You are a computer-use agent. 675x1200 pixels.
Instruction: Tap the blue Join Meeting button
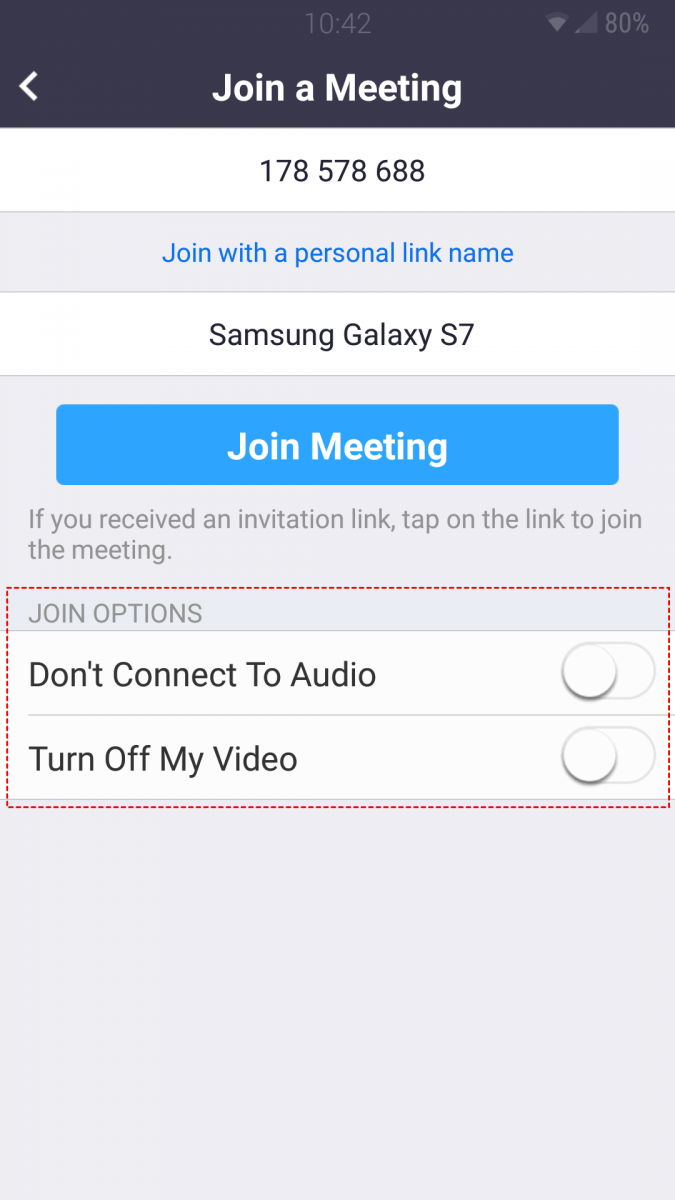337,445
